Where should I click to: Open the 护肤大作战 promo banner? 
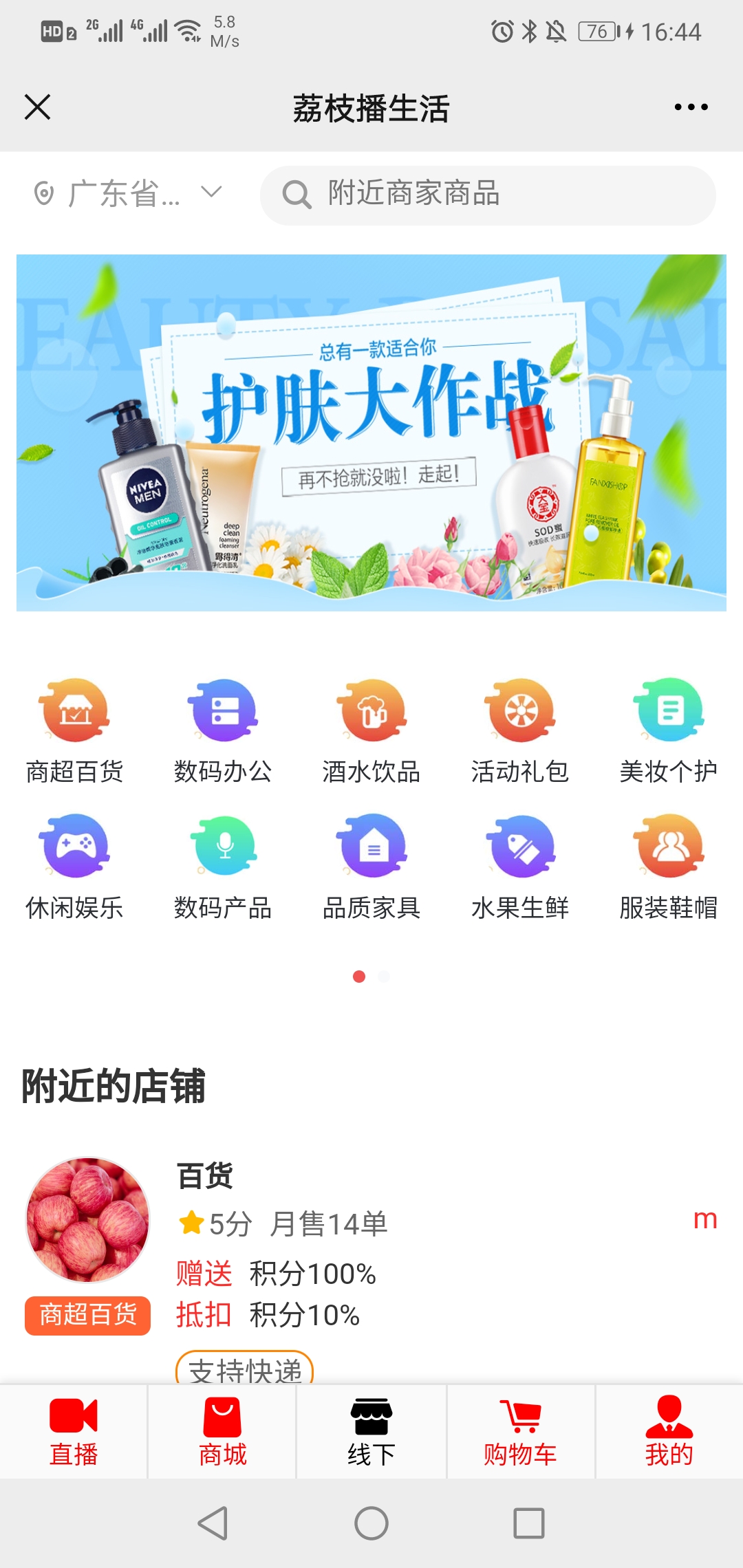(371, 433)
